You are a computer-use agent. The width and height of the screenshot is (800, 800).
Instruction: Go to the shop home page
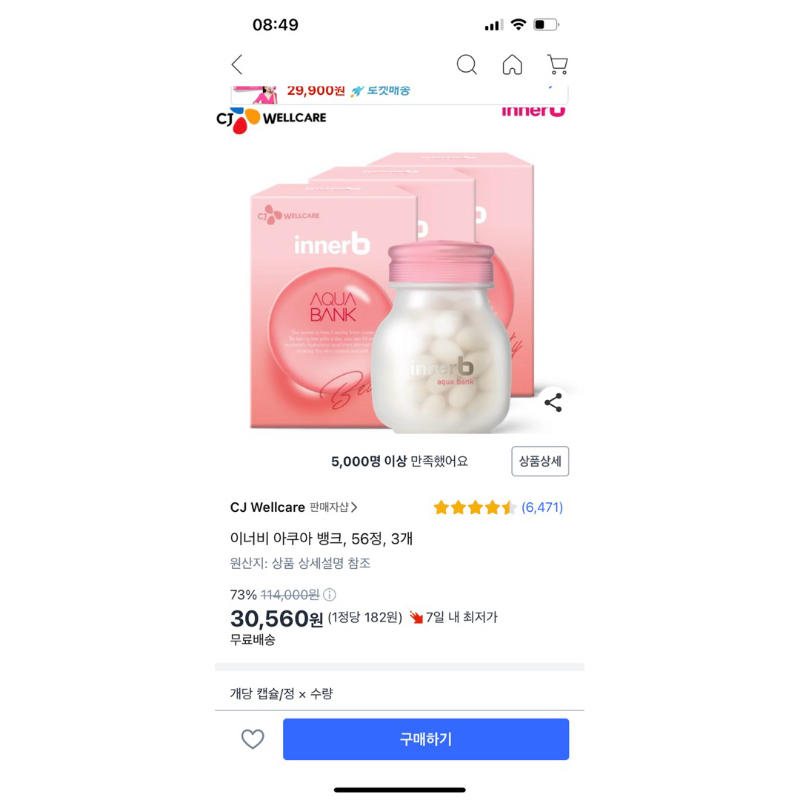coord(512,65)
